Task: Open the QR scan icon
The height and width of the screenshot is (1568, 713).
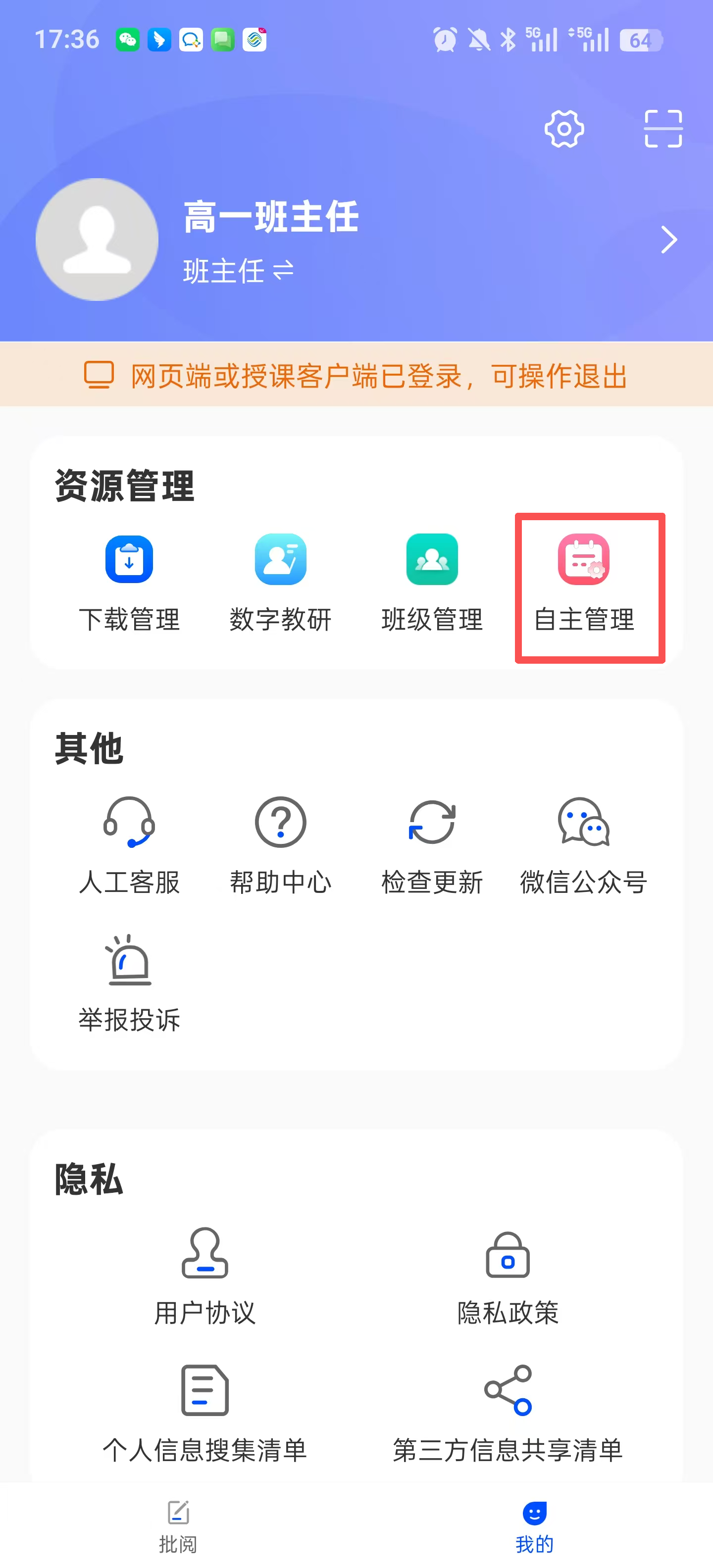Action: 662,128
